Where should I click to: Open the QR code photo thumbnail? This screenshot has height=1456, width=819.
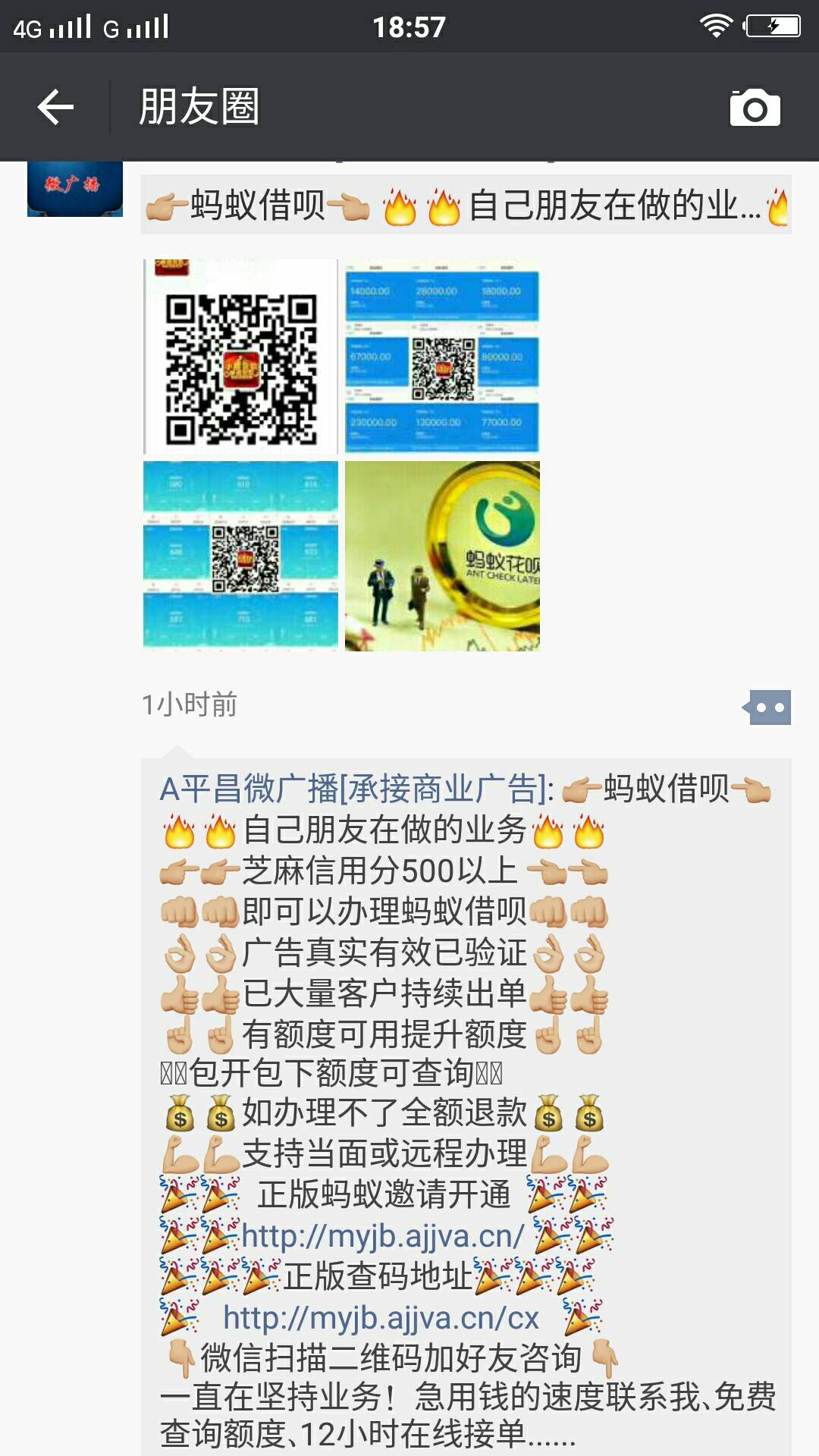point(240,356)
